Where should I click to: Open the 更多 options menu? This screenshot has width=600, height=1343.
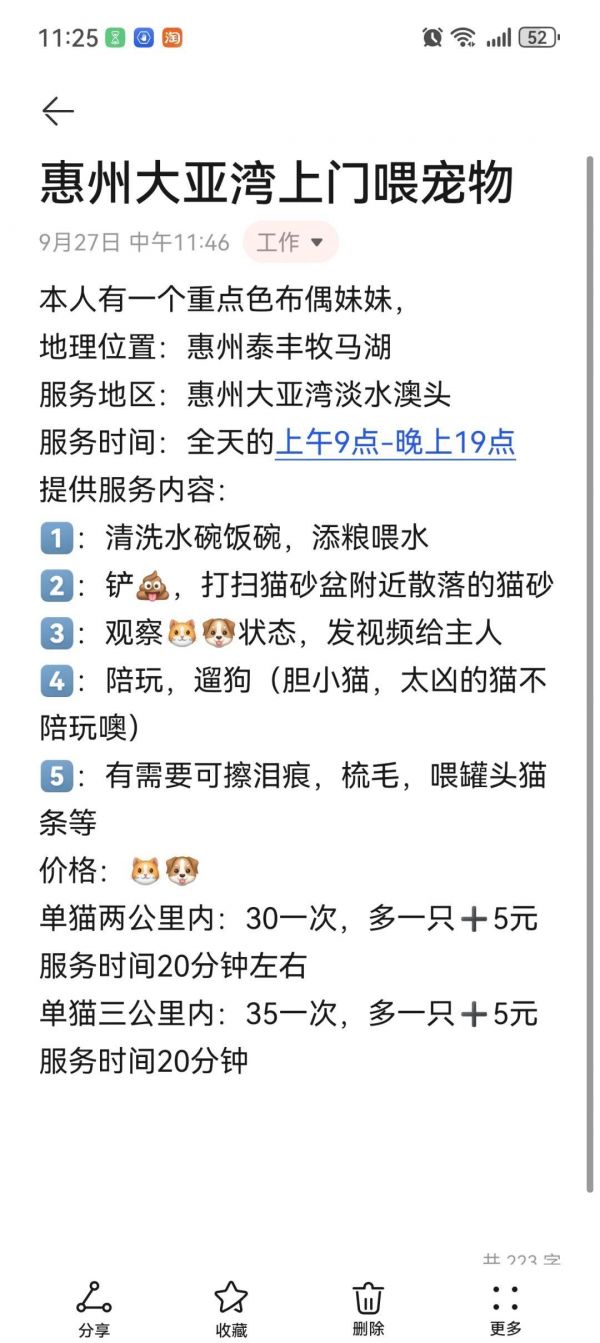tap(505, 1307)
